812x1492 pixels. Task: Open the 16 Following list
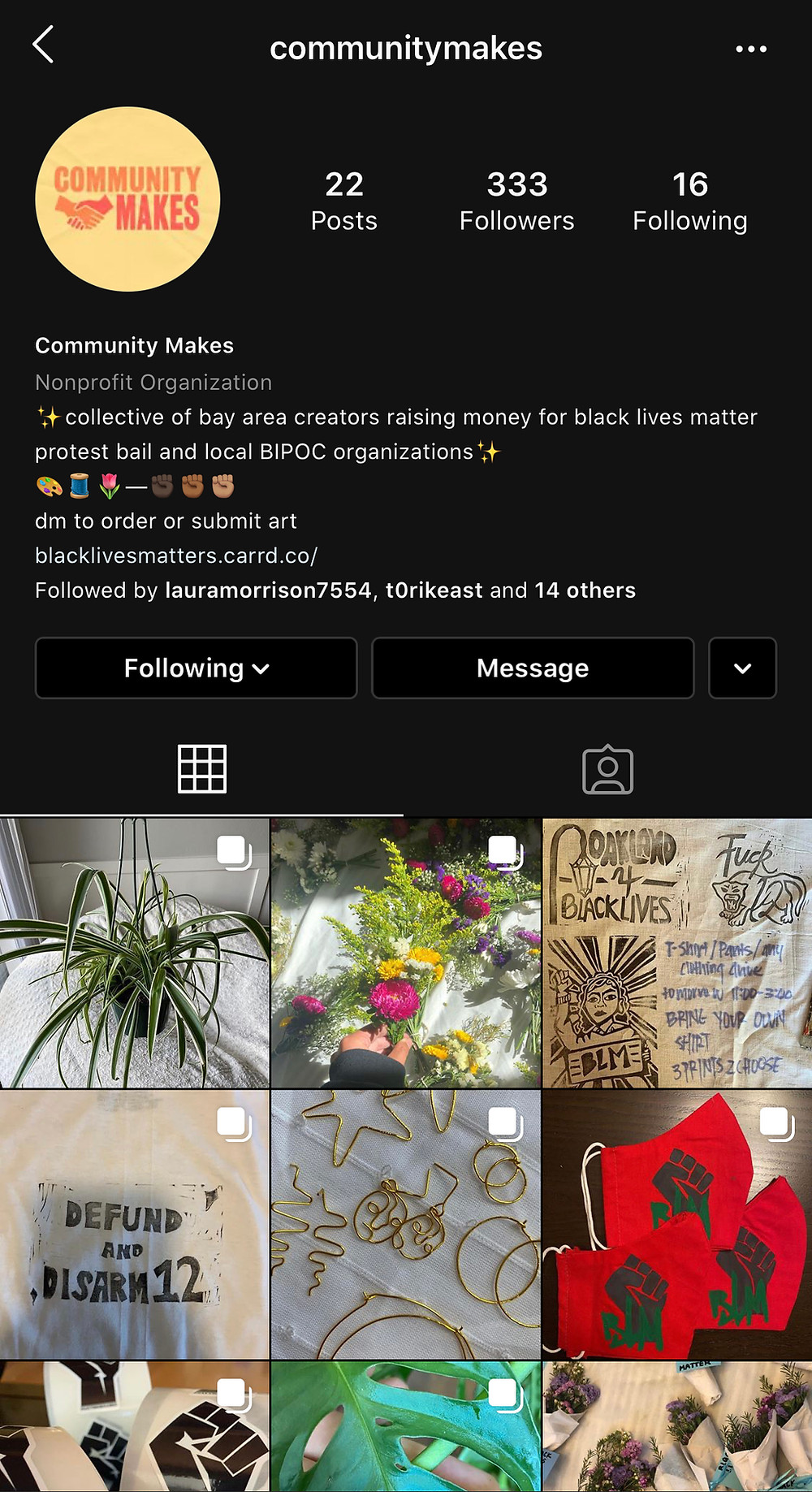pos(690,201)
